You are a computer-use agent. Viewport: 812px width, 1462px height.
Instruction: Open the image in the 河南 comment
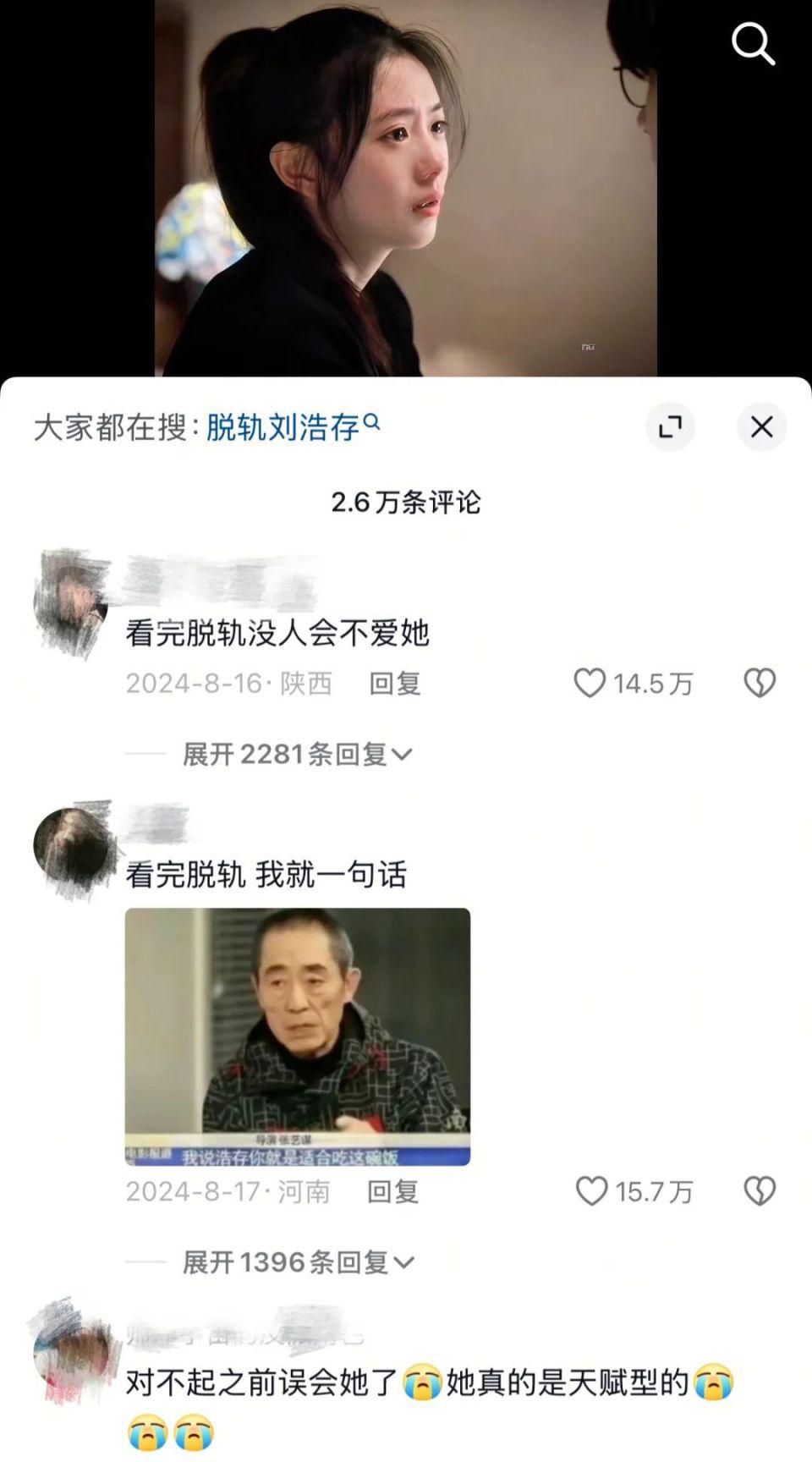(297, 1036)
